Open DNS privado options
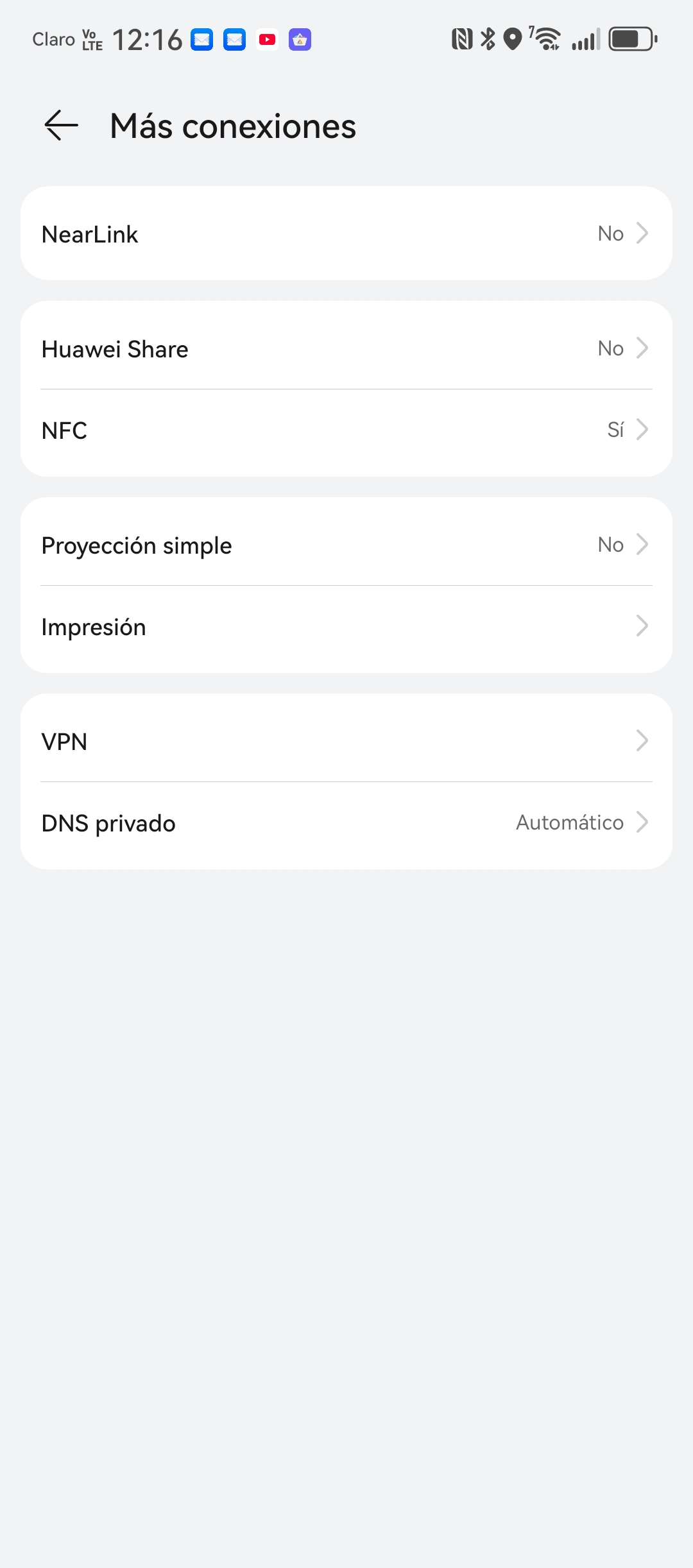Viewport: 693px width, 1568px height. (x=346, y=822)
